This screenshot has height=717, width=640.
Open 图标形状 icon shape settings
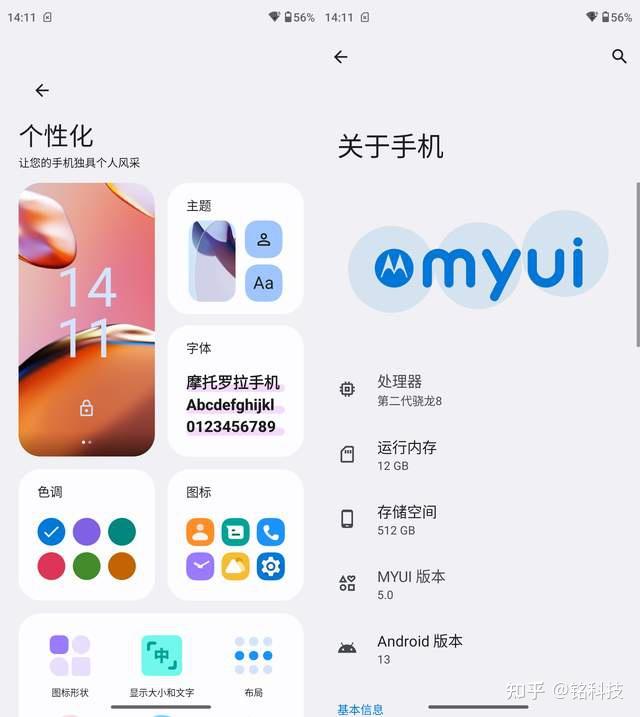[x=70, y=665]
